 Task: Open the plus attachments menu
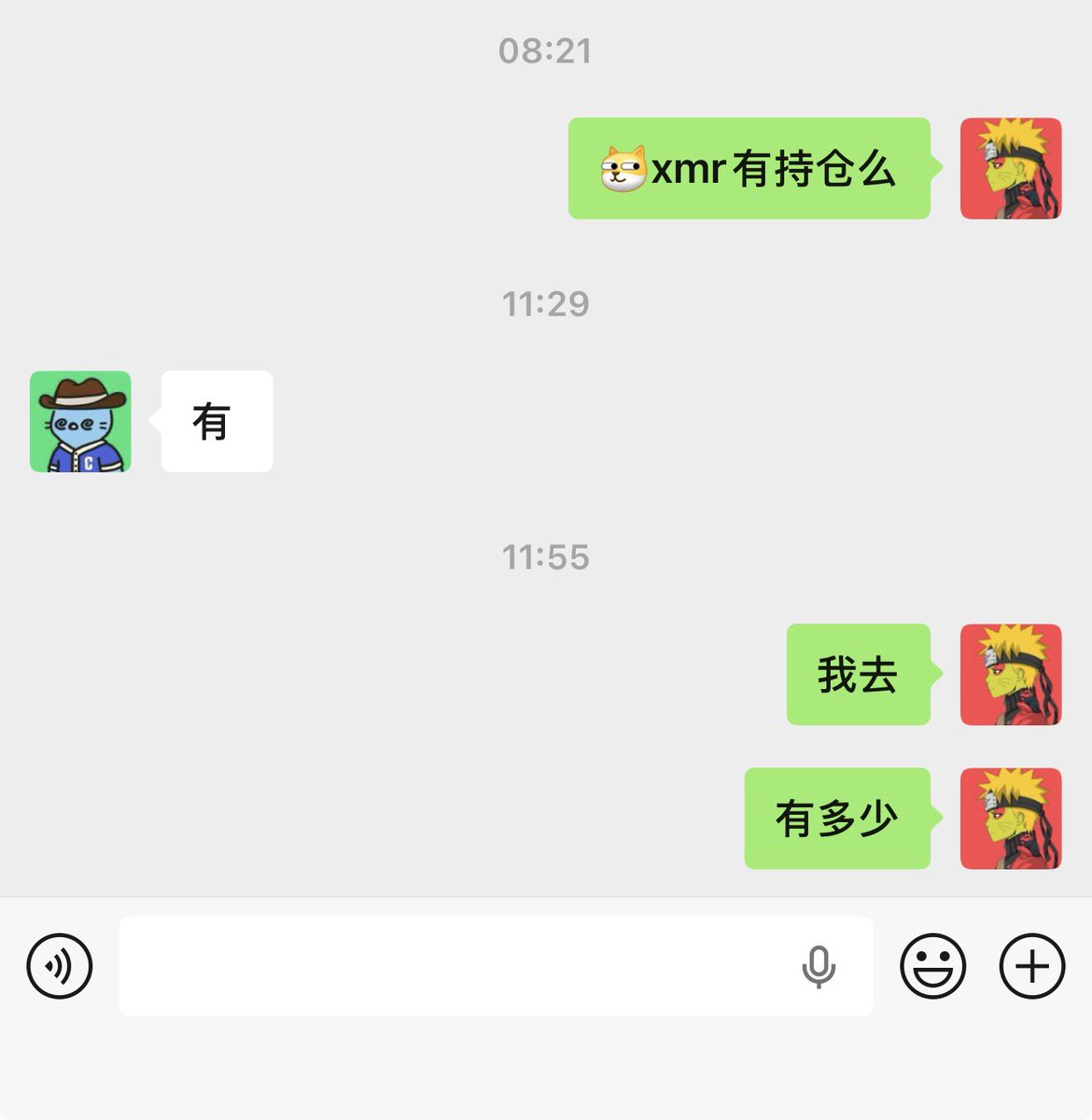(1032, 966)
